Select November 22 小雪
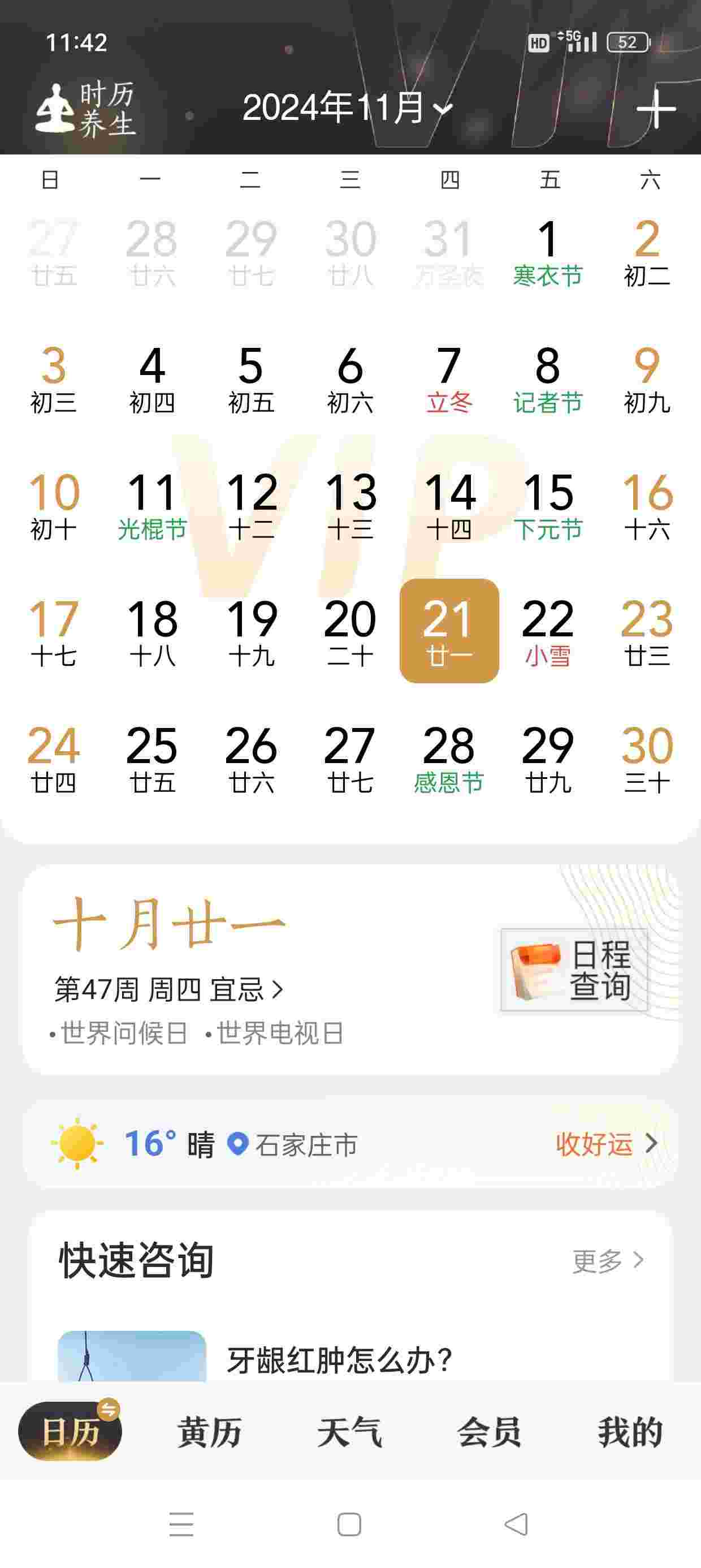 (x=548, y=631)
